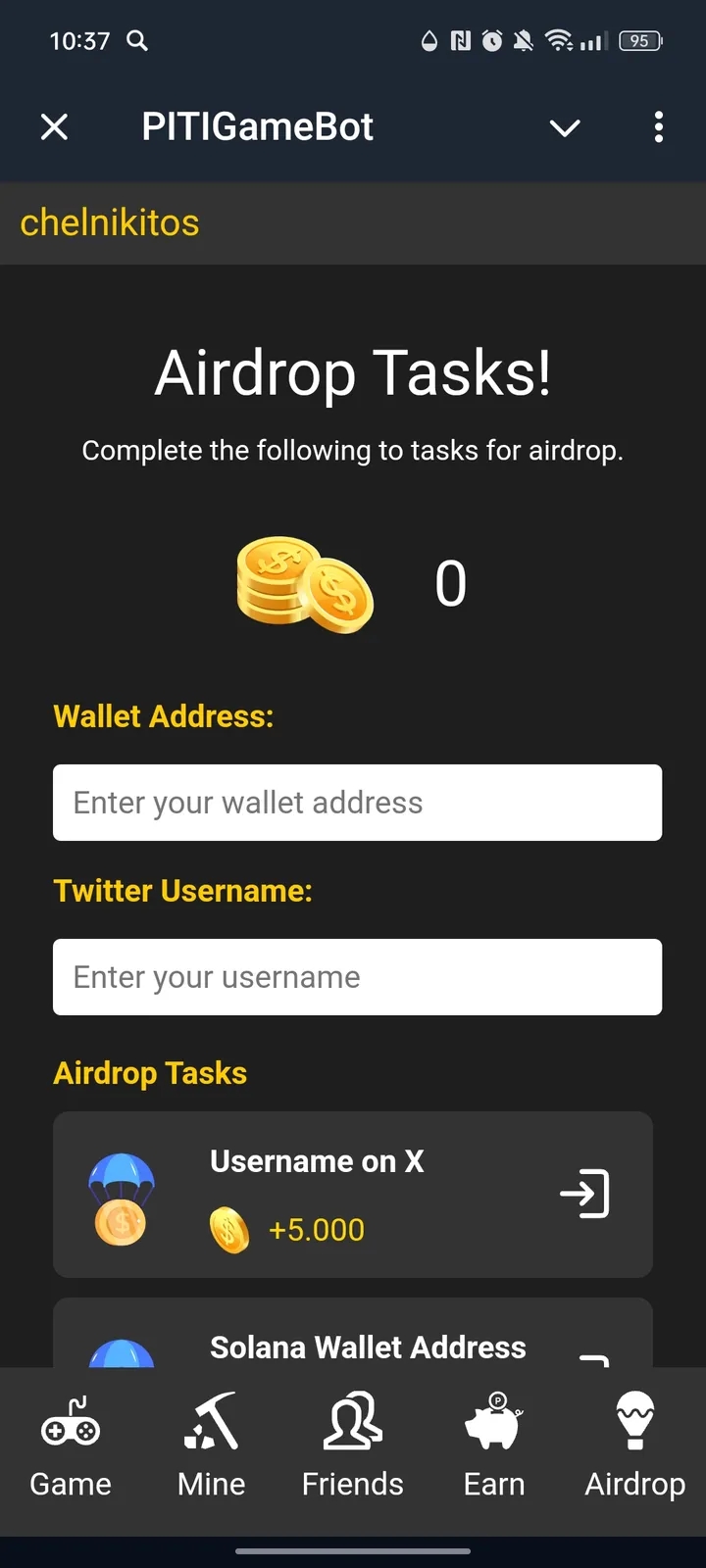Select the Earn tab

494,1445
